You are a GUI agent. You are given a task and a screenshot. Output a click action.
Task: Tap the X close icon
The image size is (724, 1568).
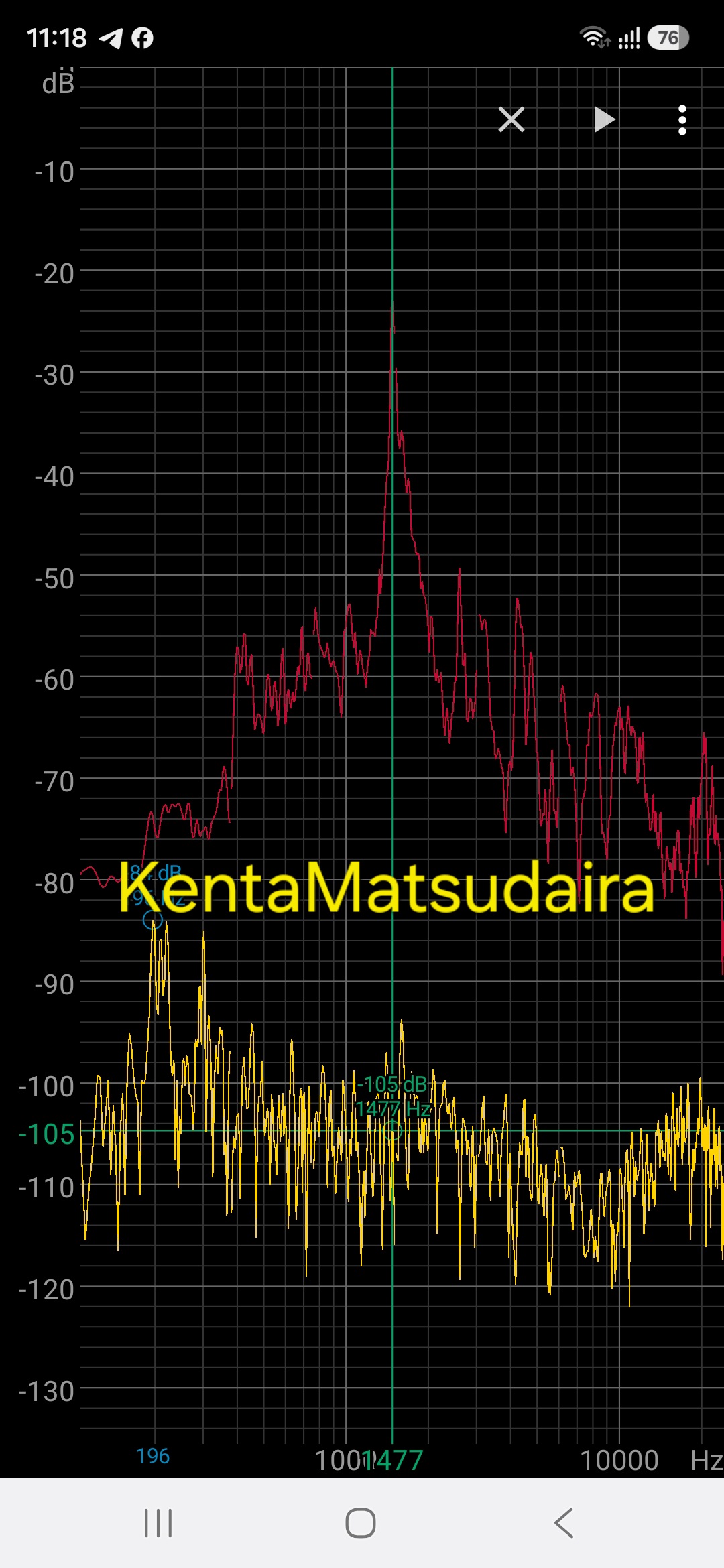point(511,120)
